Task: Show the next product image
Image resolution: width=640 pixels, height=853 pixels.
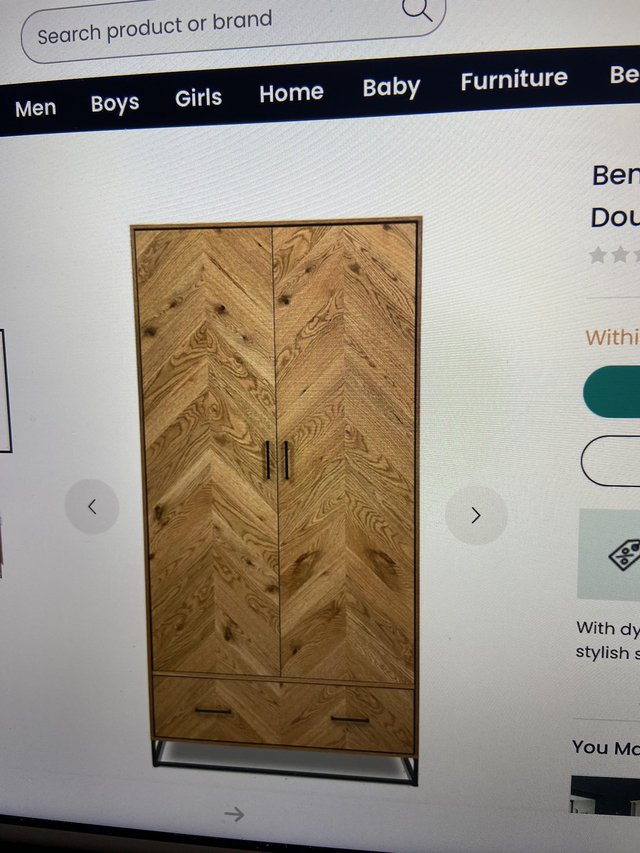Action: [x=476, y=516]
